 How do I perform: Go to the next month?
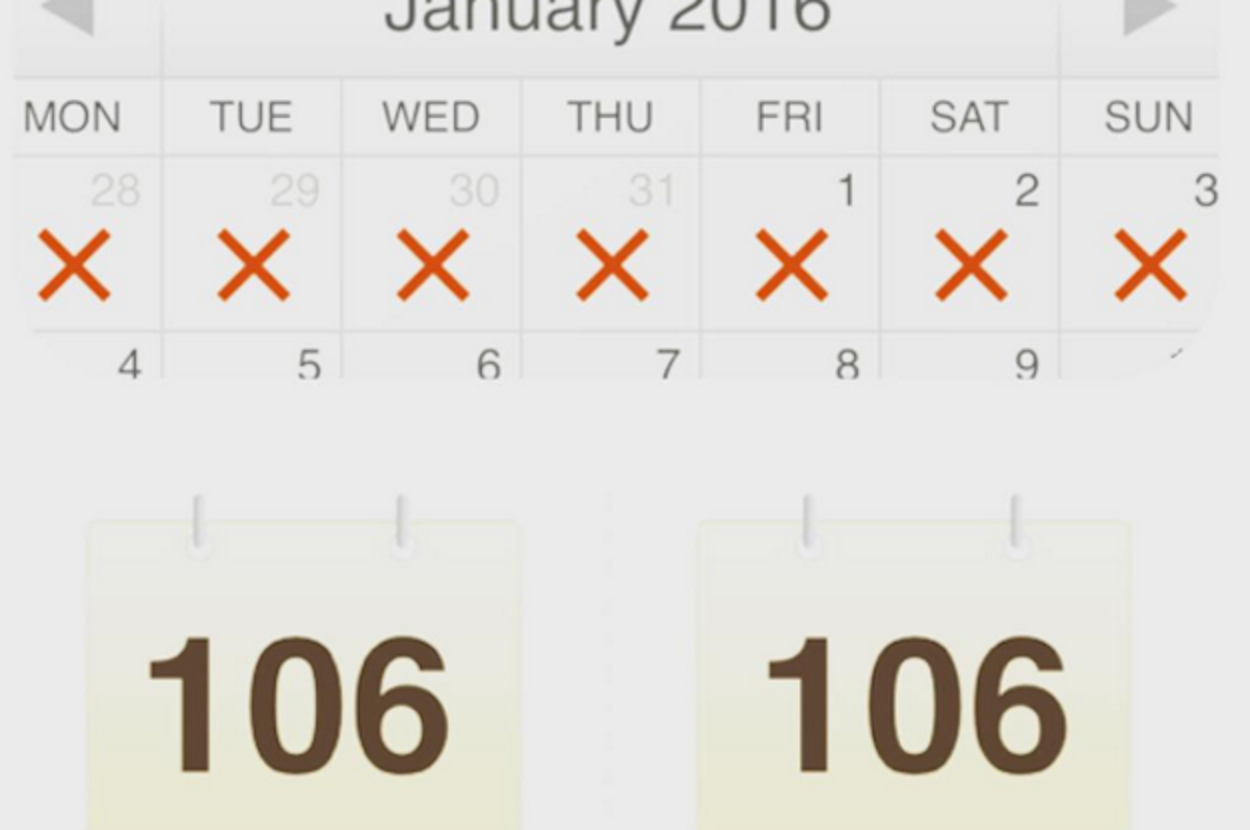point(1149,16)
